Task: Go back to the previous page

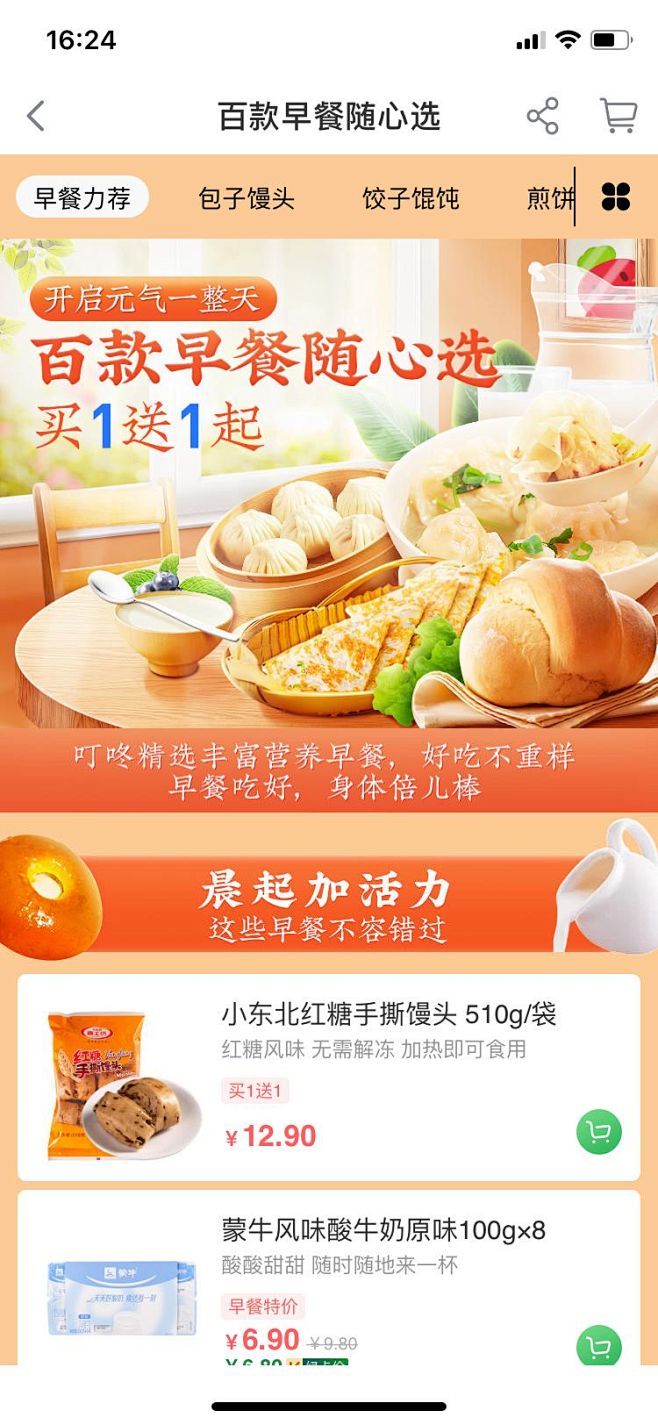Action: tap(36, 117)
